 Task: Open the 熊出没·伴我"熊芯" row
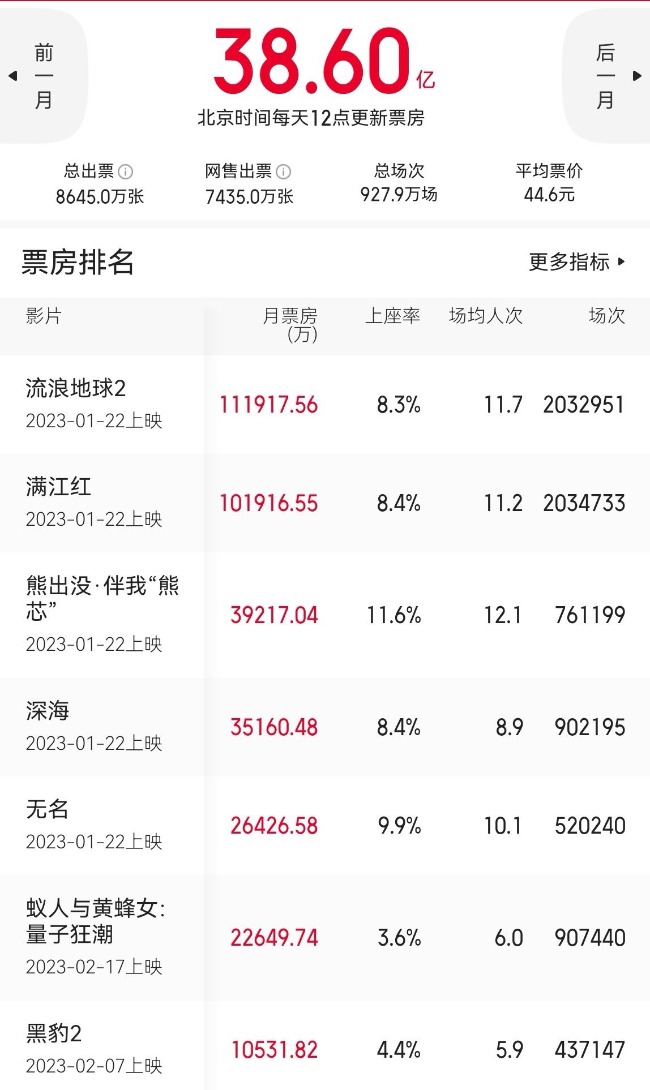325,615
